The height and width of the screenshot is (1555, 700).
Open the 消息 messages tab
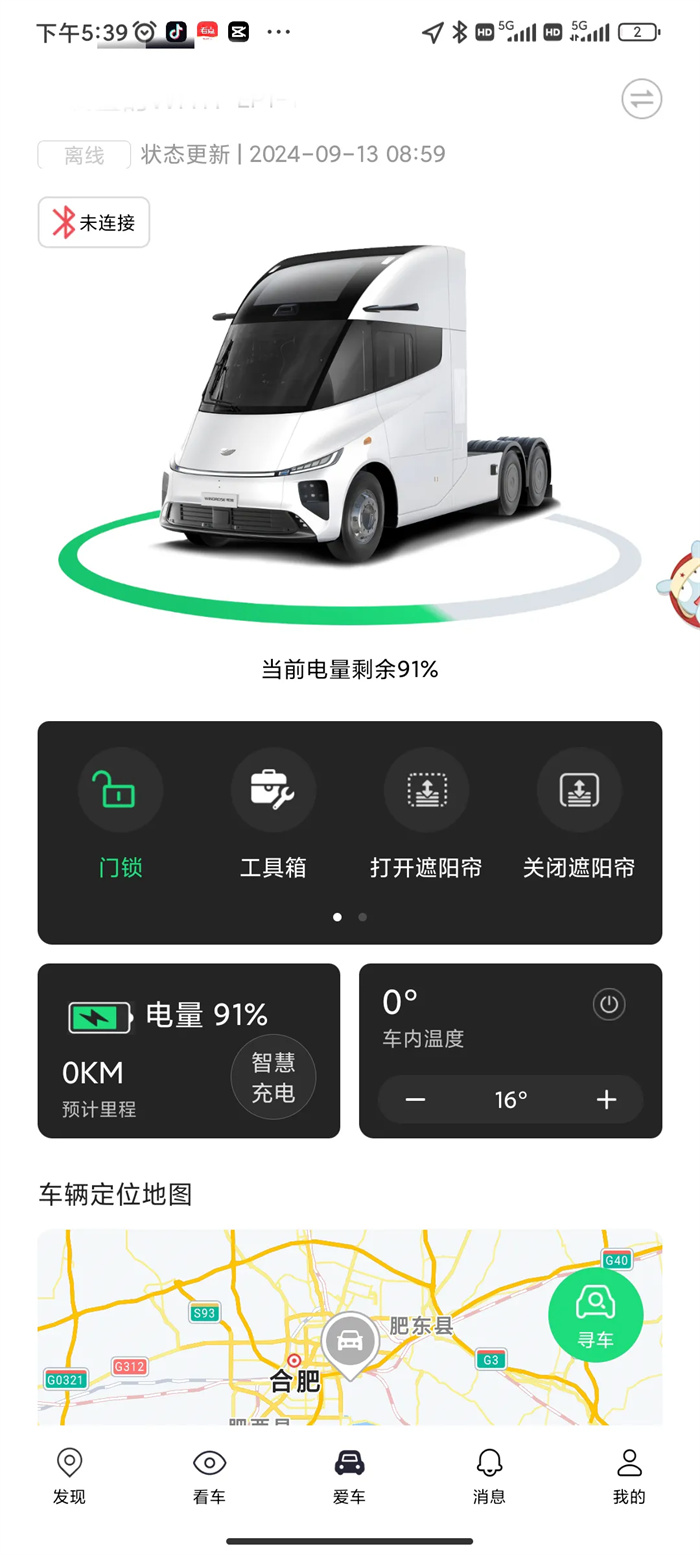tap(489, 1475)
